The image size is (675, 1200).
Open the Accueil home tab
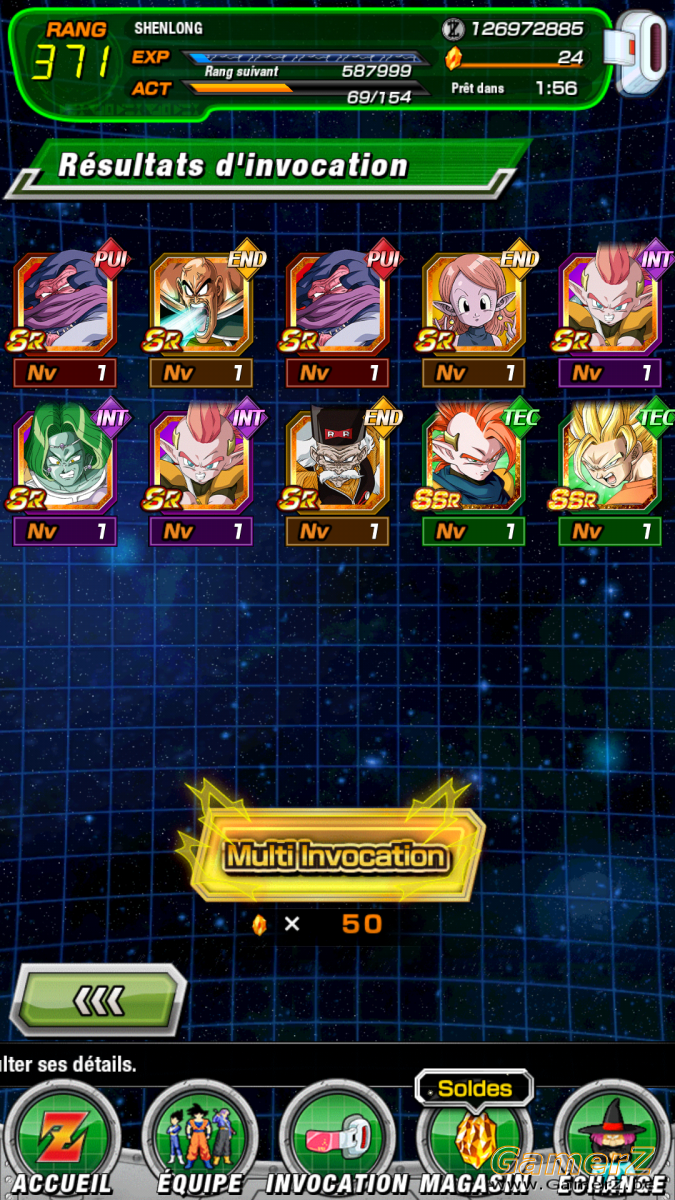[60, 1140]
